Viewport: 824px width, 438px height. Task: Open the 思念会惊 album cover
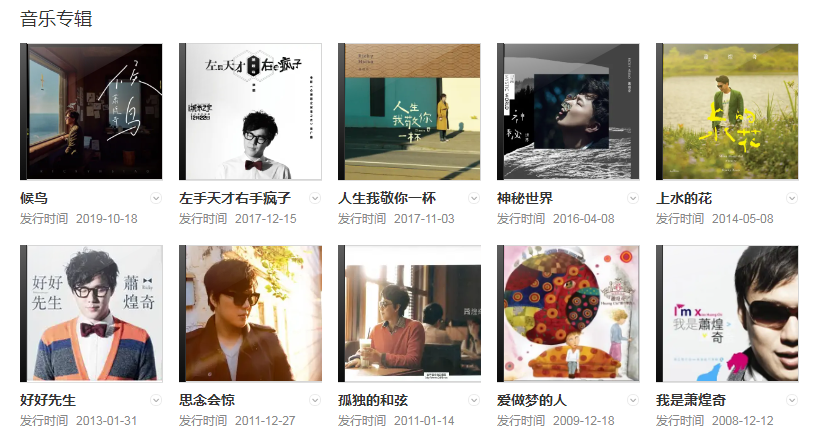[x=250, y=313]
